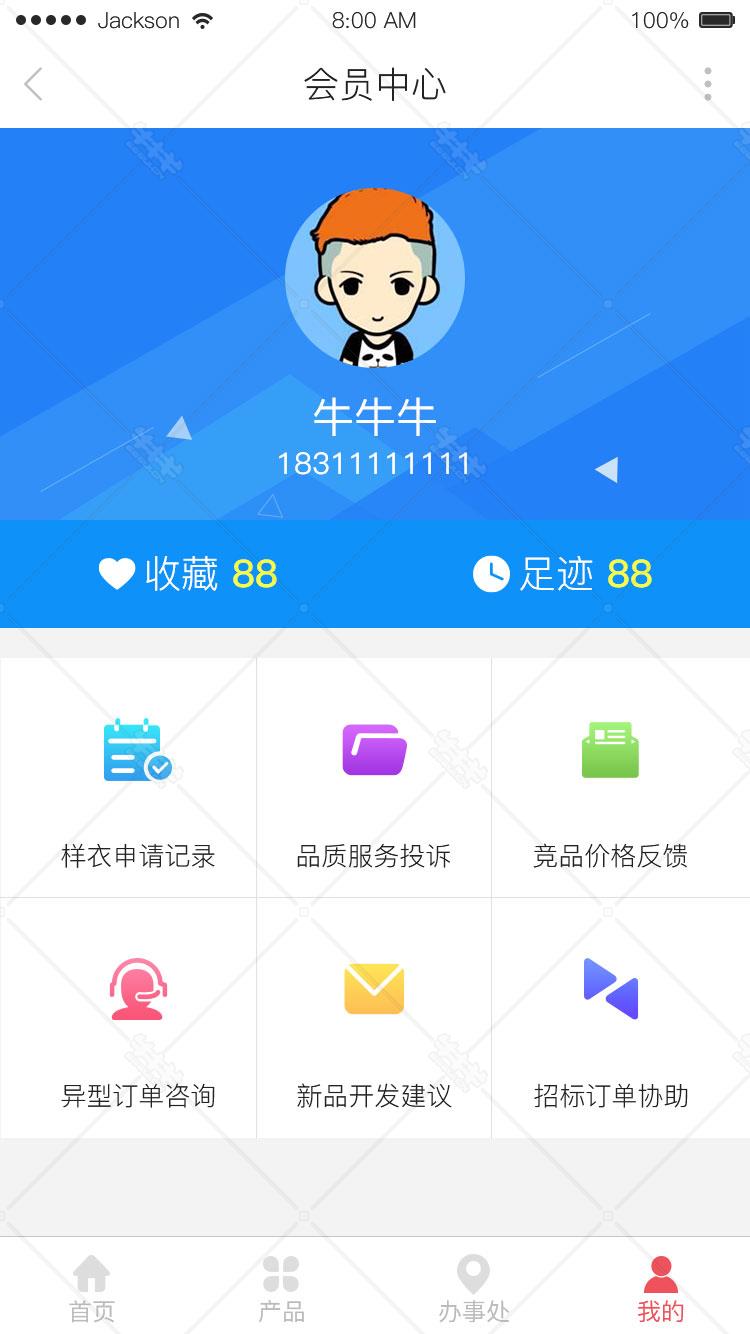
Task: Select 新品开发建议
Action: pos(374,1018)
